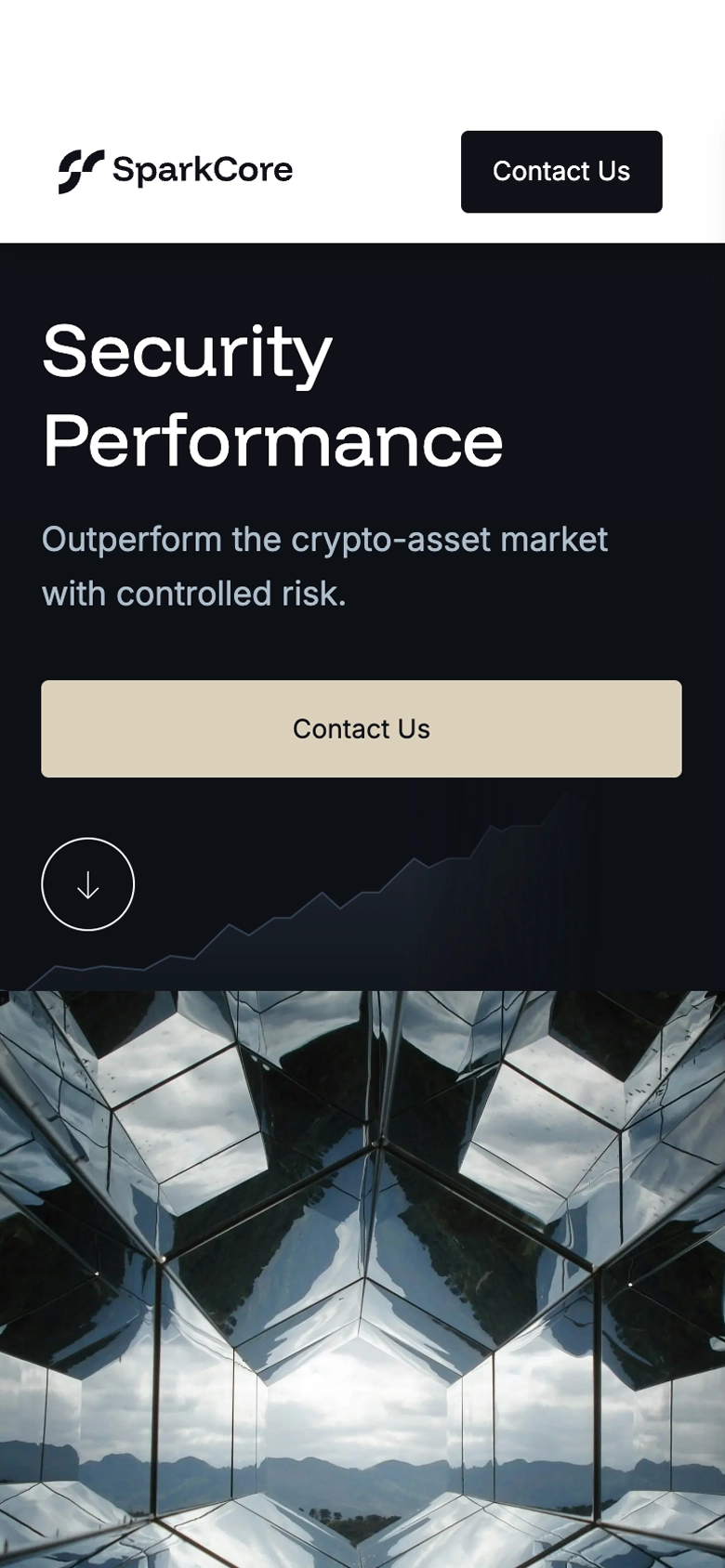The image size is (725, 1568).
Task: Tap the dark Contact Us header button
Action: tap(561, 172)
